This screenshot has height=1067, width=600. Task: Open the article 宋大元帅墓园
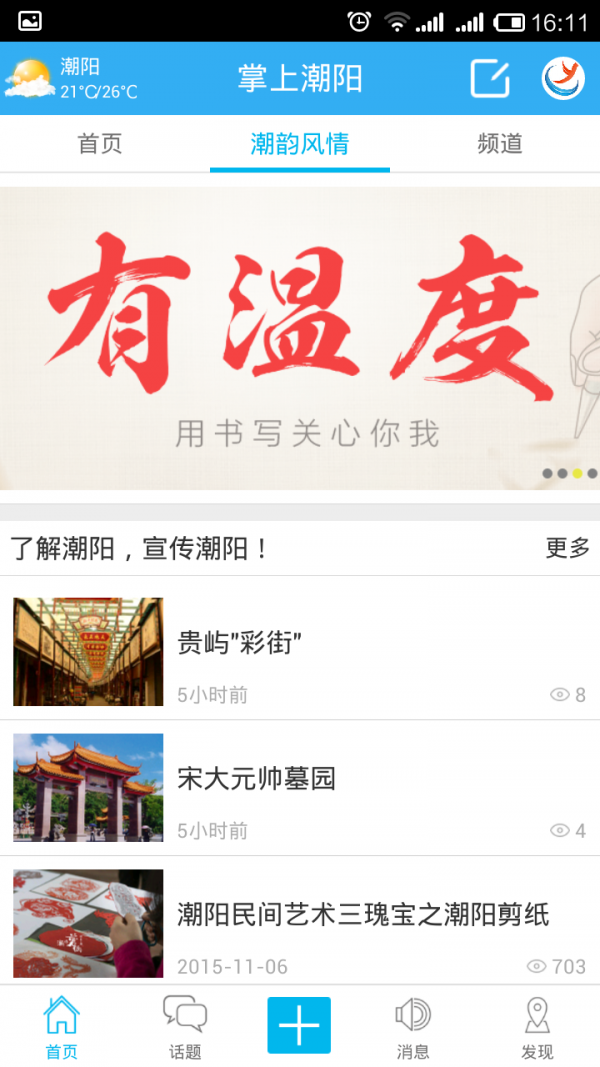tap(300, 786)
